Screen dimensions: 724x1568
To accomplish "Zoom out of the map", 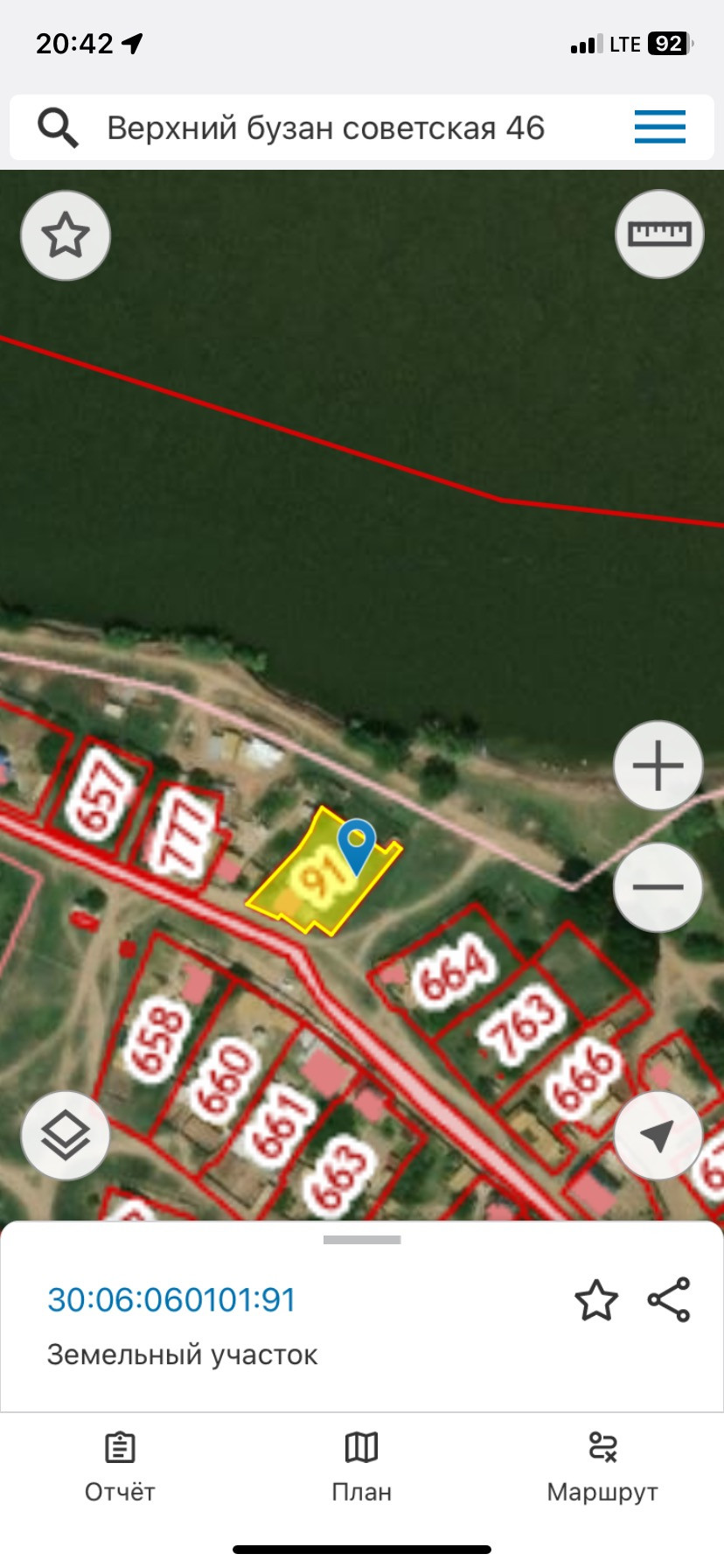I will pyautogui.click(x=658, y=887).
